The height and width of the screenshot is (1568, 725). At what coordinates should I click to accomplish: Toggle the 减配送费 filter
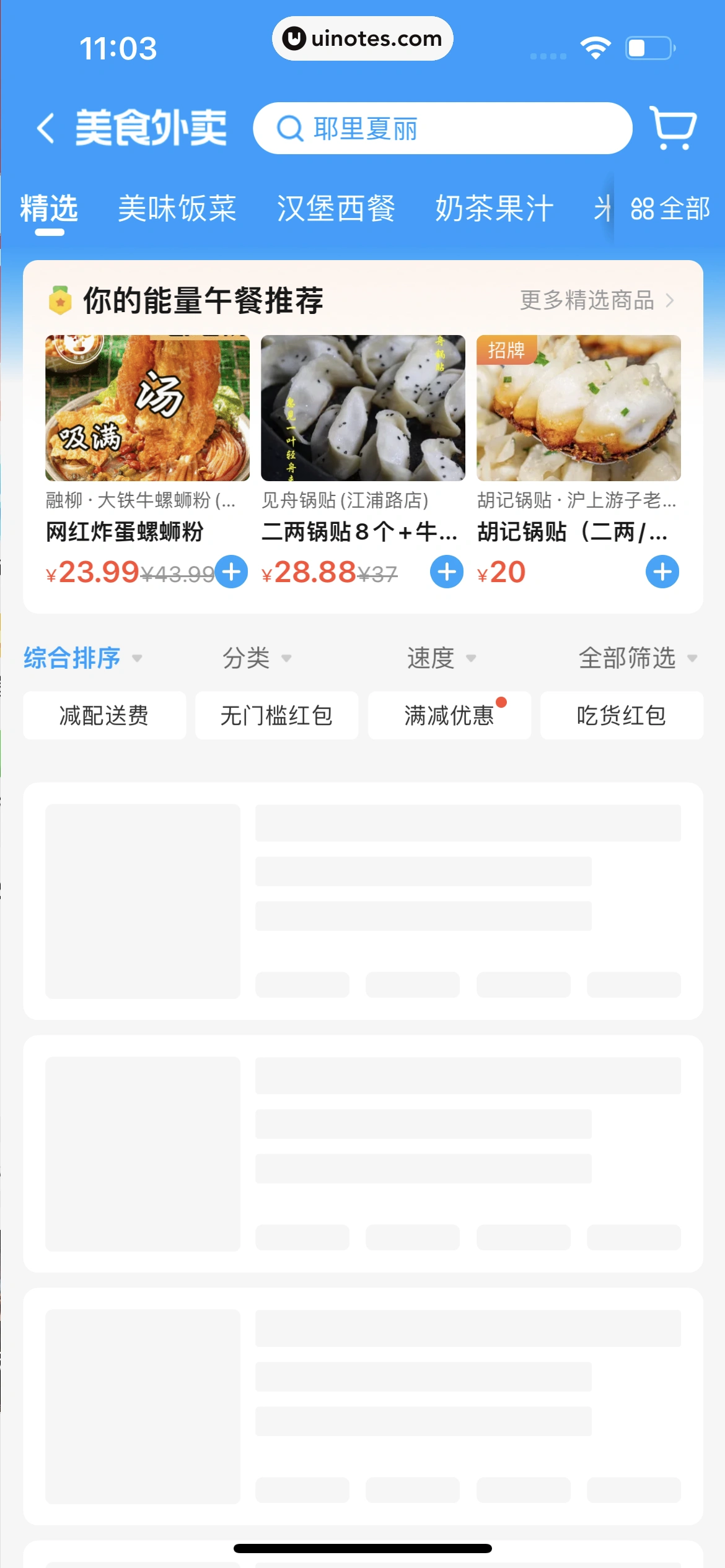click(104, 715)
